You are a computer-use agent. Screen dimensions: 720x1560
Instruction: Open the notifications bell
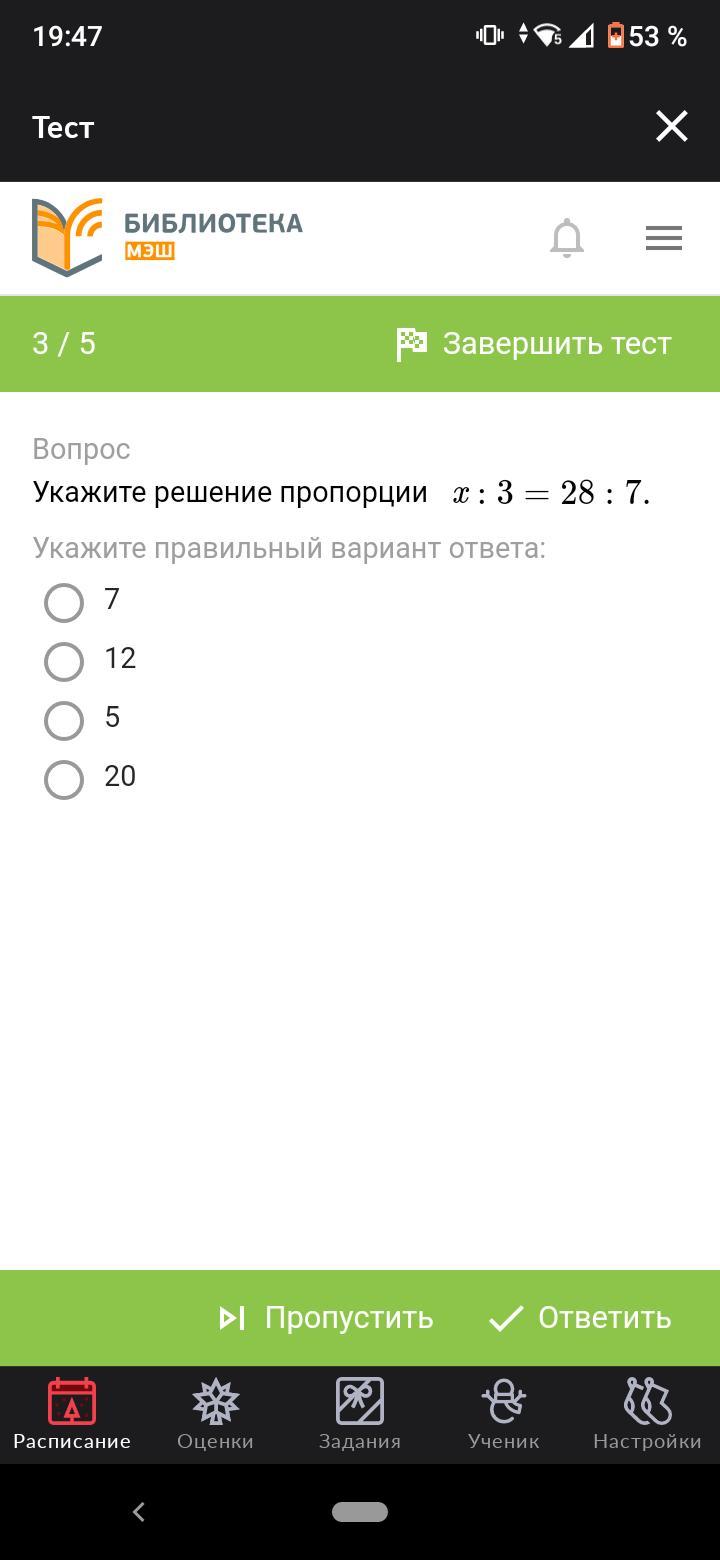pyautogui.click(x=567, y=238)
